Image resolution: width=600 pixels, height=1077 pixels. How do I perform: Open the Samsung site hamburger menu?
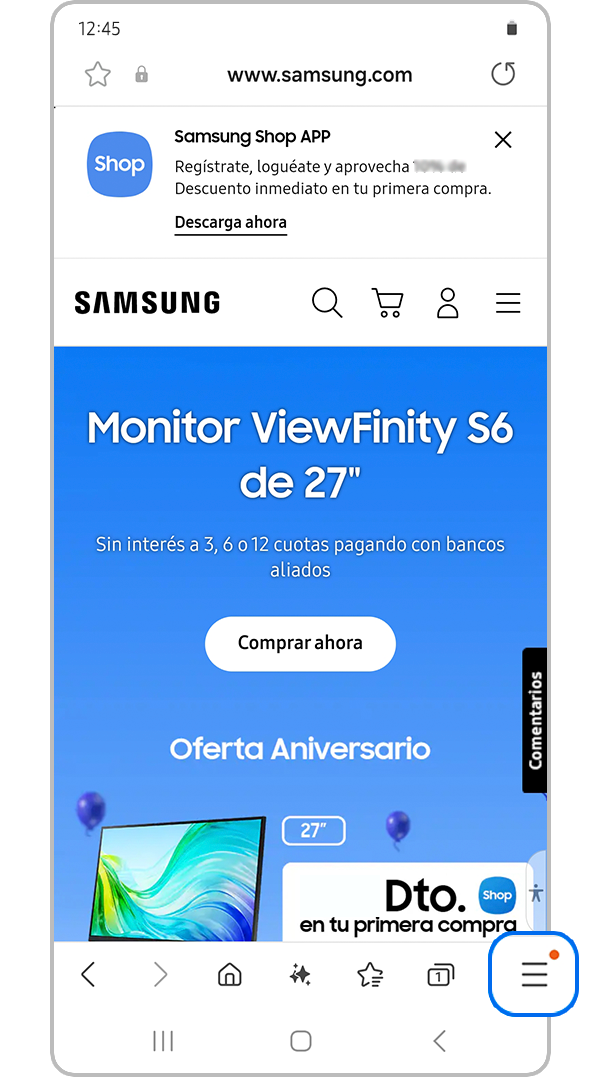click(x=508, y=303)
